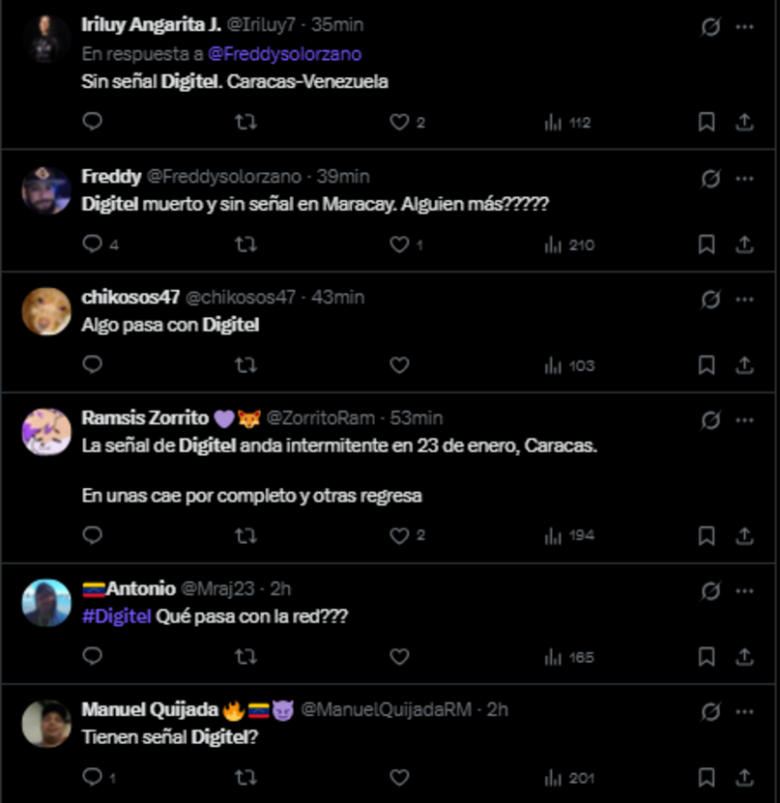Open the #Digitel hashtag in Antonio's tweet

pos(116,617)
